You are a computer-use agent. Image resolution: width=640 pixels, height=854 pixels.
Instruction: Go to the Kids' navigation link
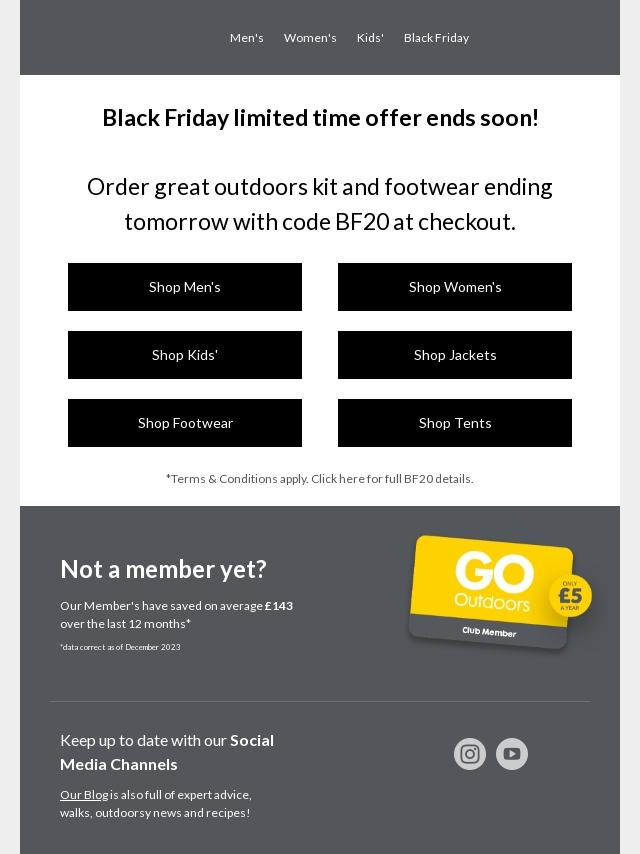pyautogui.click(x=370, y=38)
